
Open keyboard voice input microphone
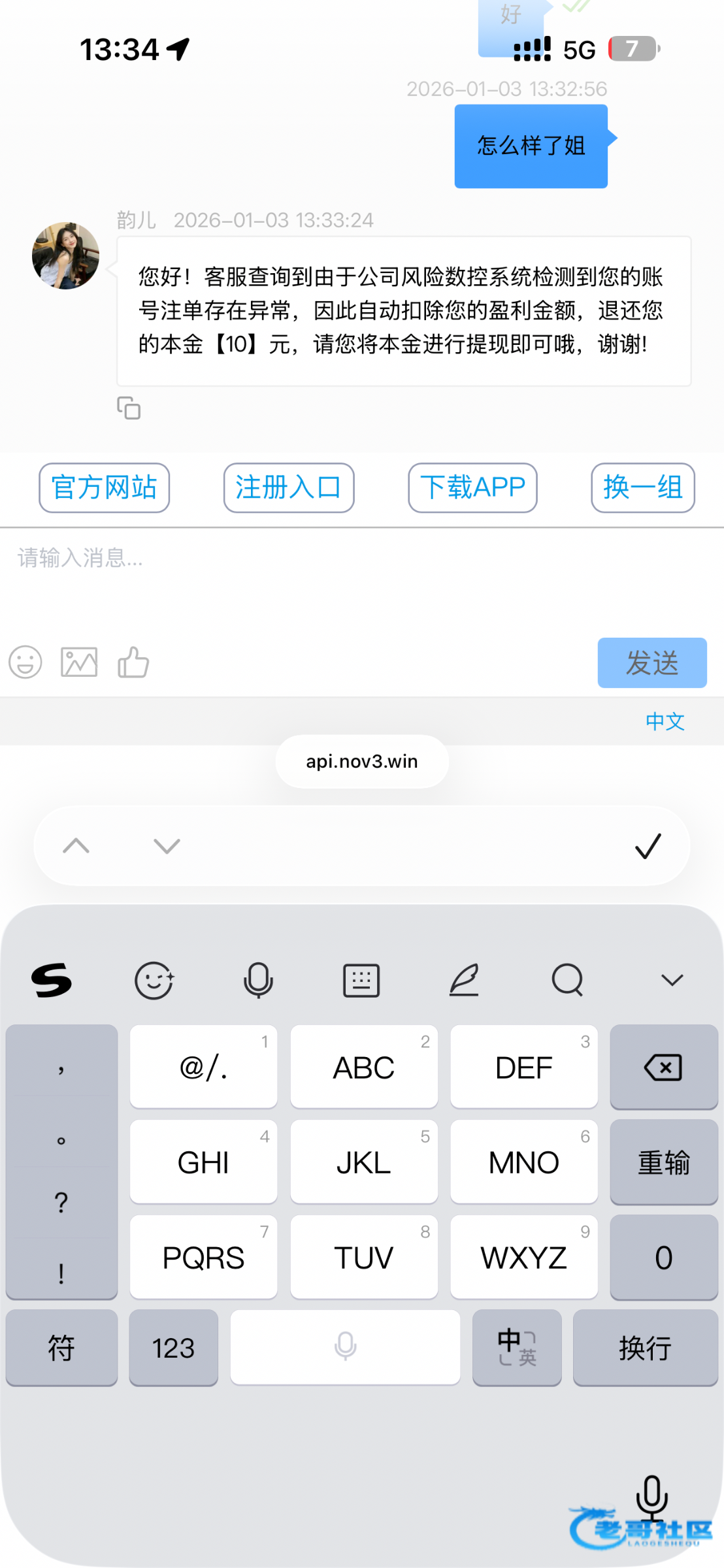point(258,980)
